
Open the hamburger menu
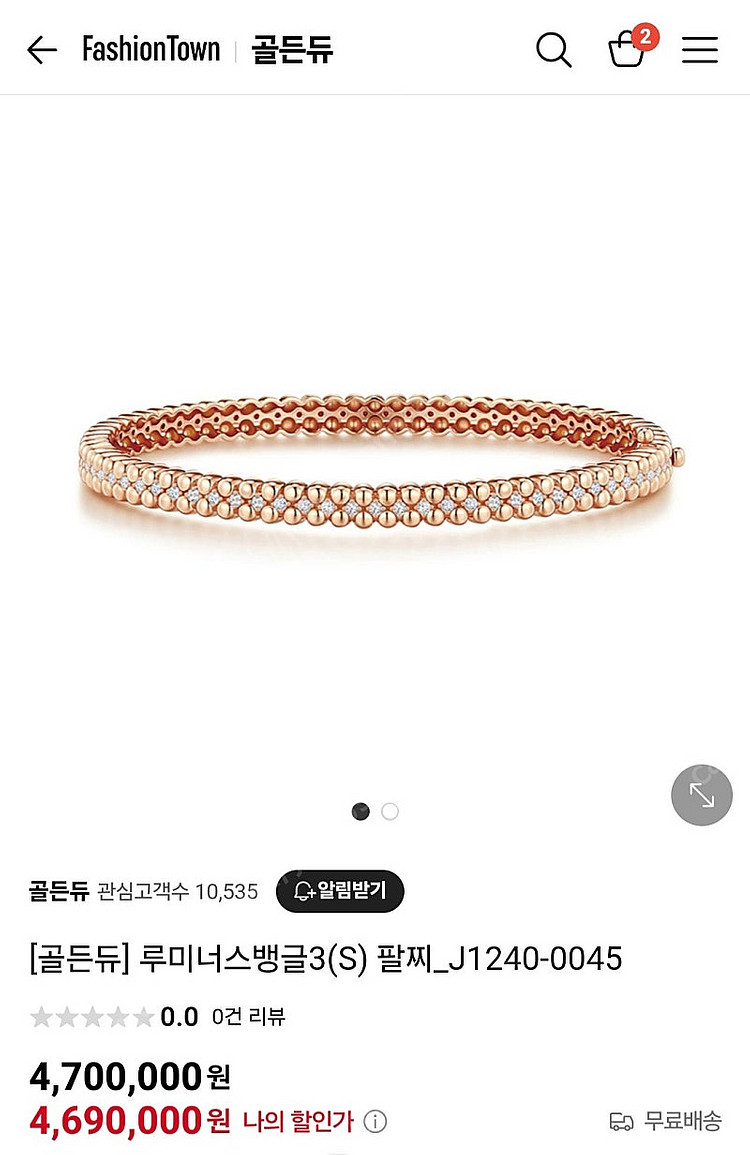click(700, 49)
